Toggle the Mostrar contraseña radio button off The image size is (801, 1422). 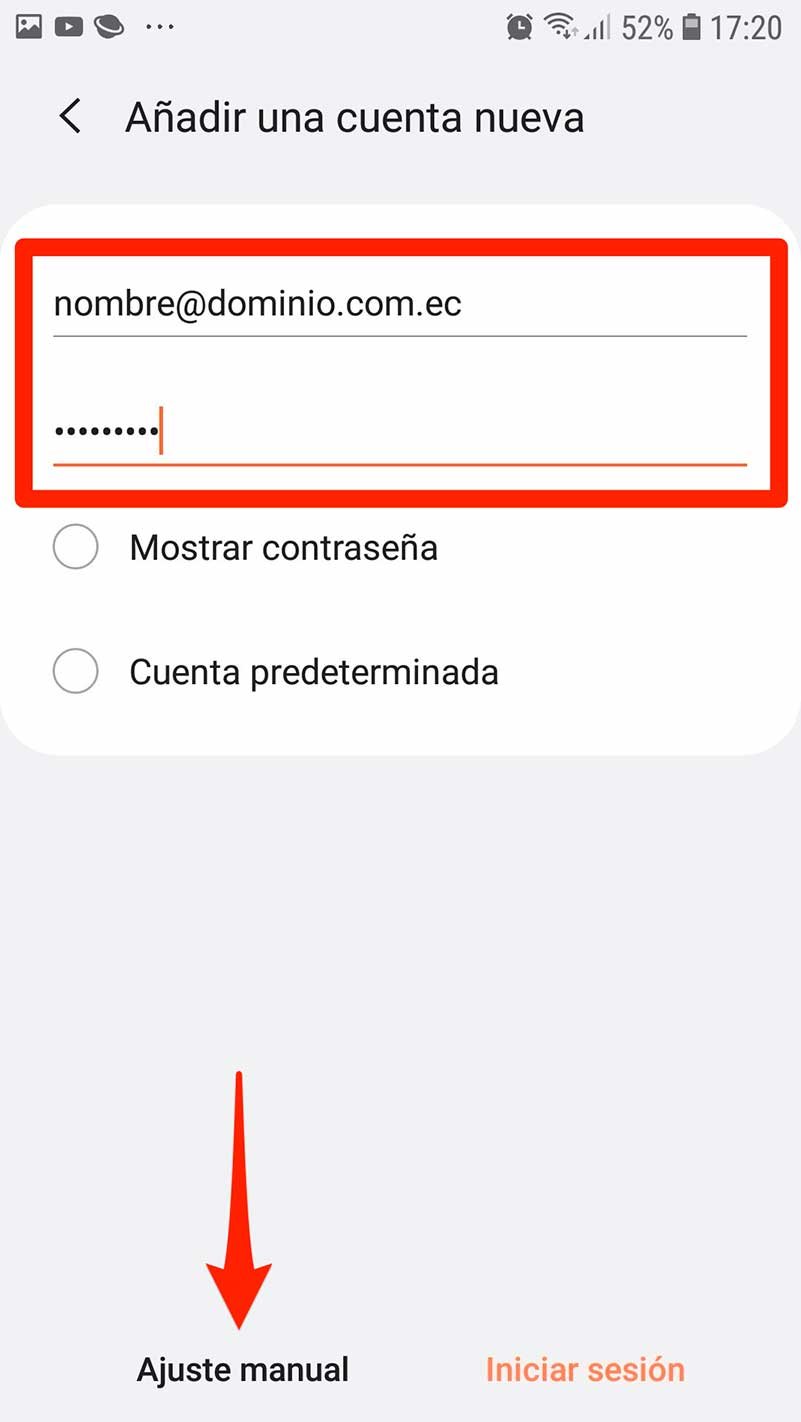pyautogui.click(x=76, y=547)
